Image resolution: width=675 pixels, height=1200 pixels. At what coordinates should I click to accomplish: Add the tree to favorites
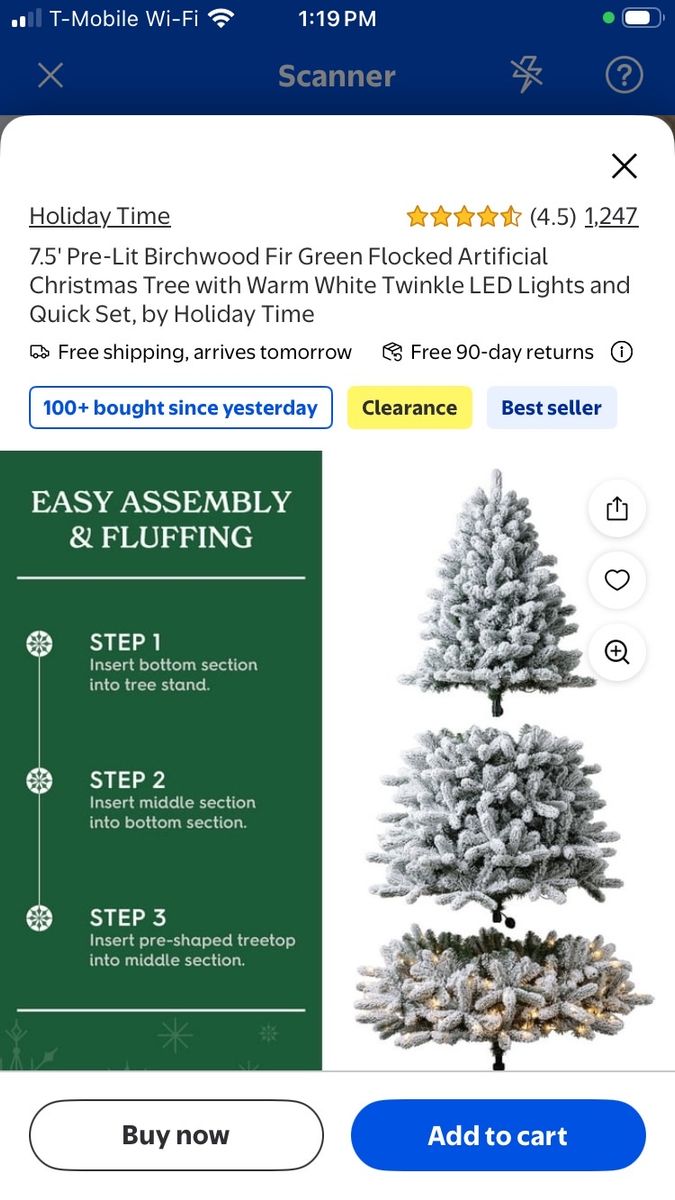(x=617, y=580)
